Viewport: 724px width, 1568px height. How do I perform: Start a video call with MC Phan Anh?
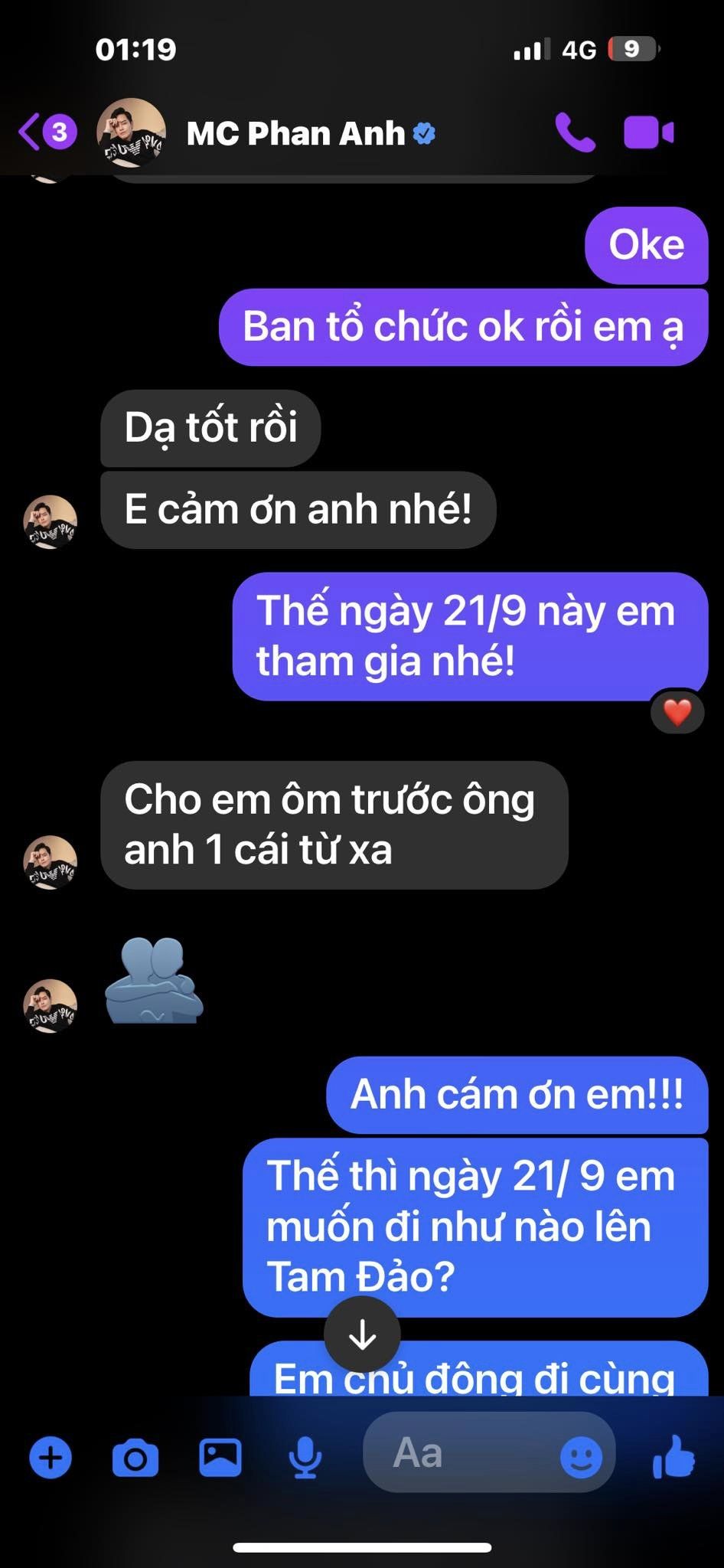click(647, 132)
